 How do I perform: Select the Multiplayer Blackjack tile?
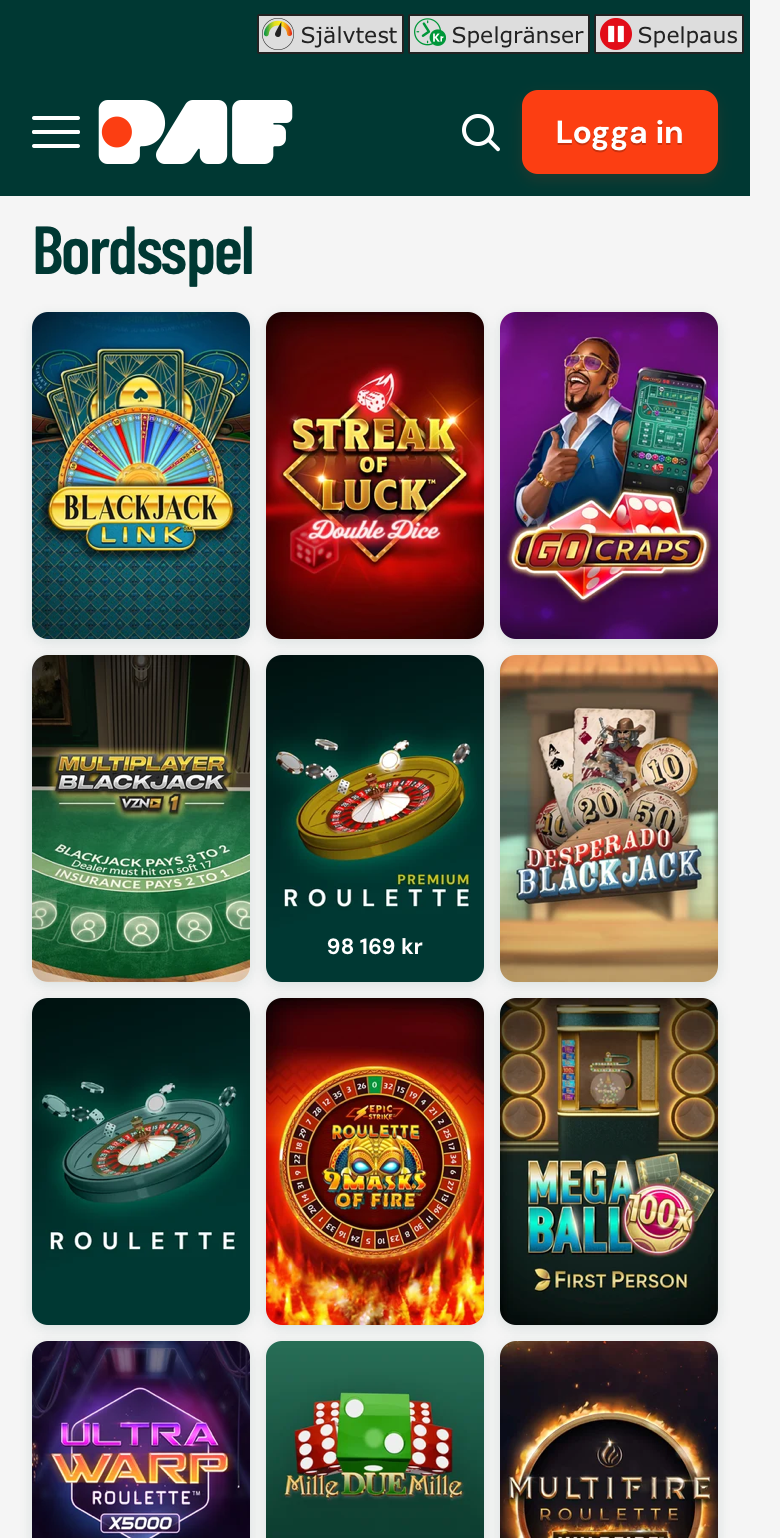point(141,818)
